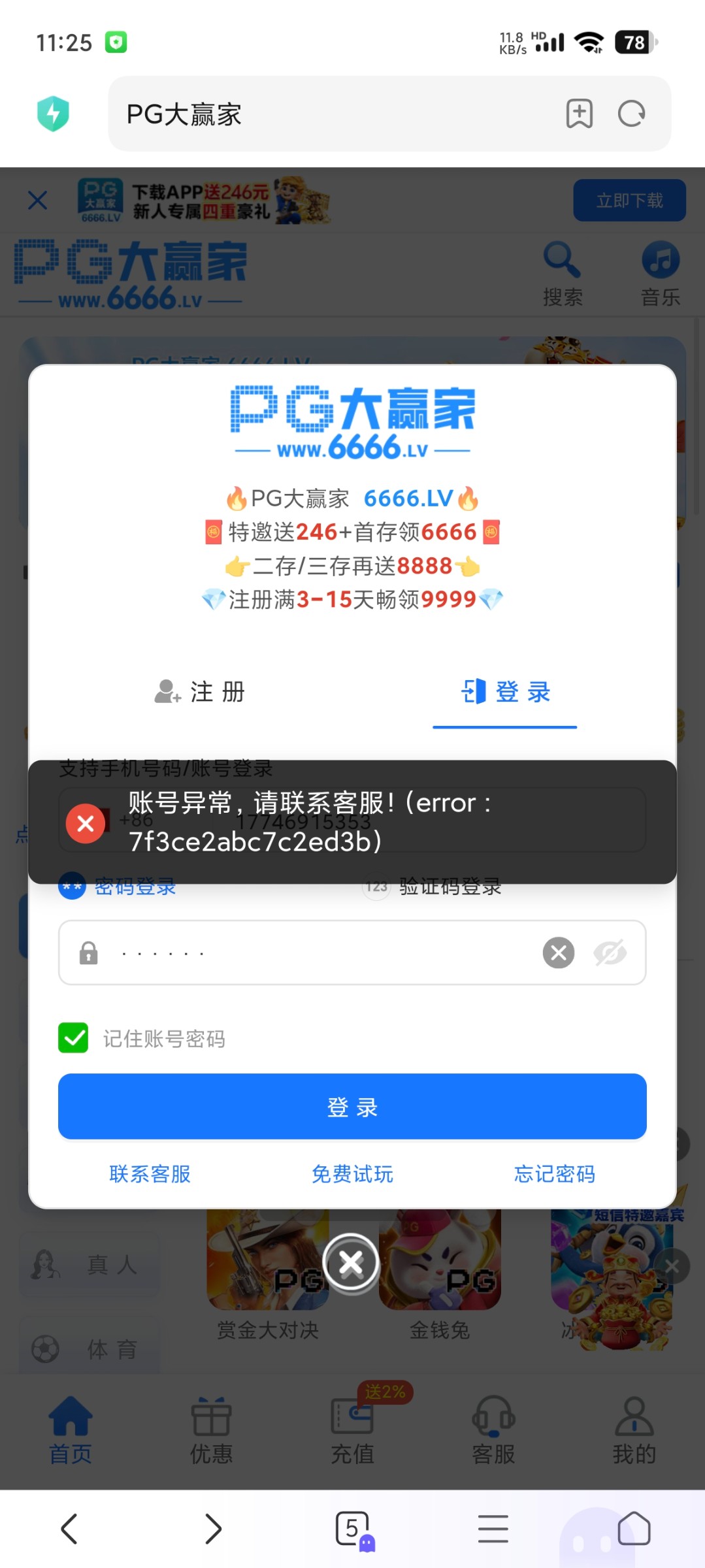Open the browser menu
705x1568 pixels.
493,1529
